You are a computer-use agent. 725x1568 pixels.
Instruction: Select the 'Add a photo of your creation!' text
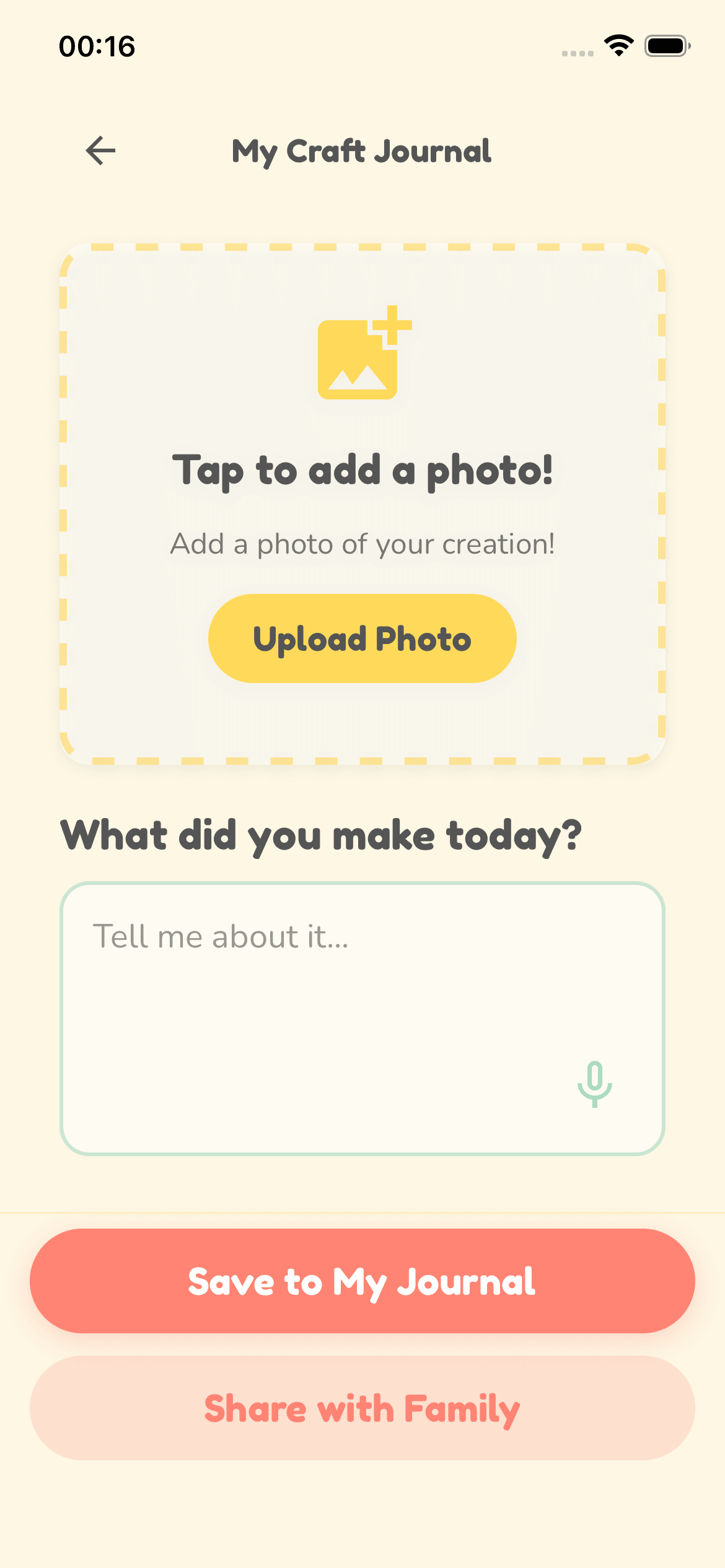pyautogui.click(x=362, y=544)
